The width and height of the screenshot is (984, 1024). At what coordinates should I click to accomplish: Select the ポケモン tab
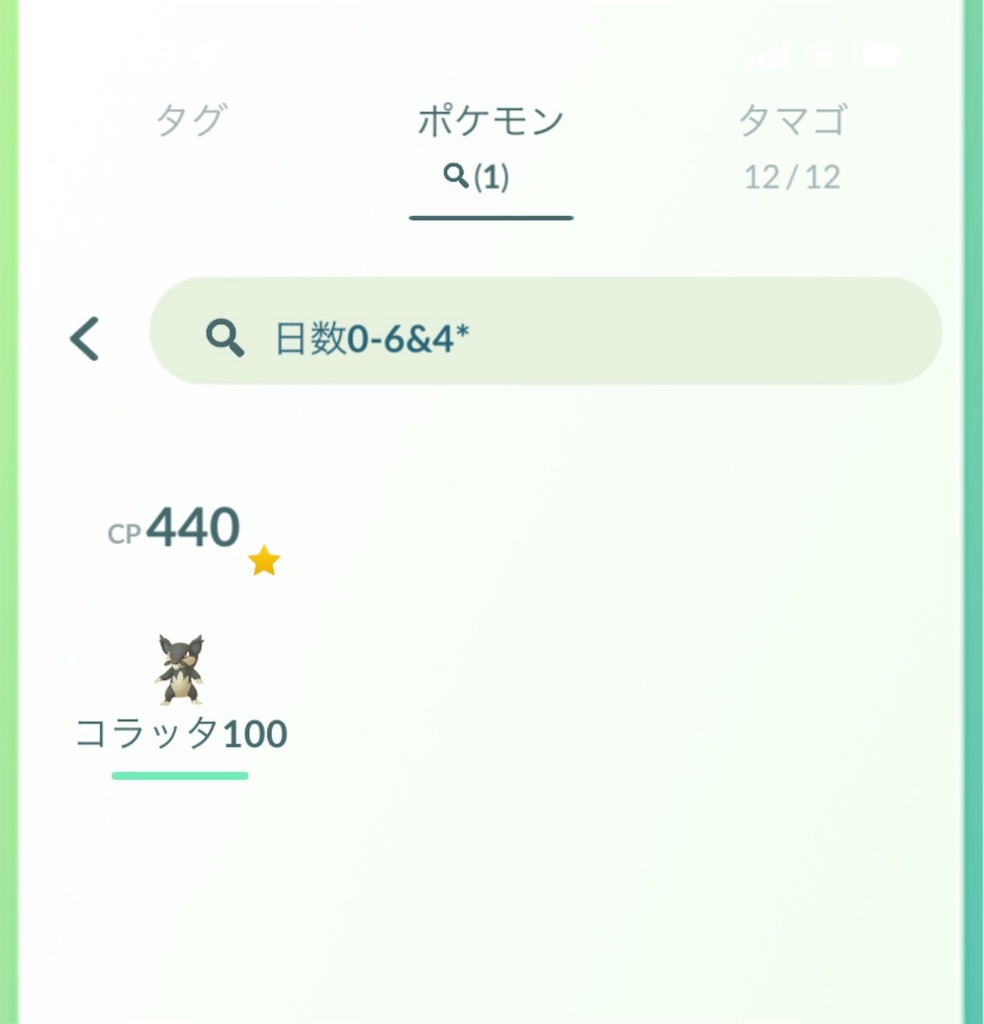490,120
